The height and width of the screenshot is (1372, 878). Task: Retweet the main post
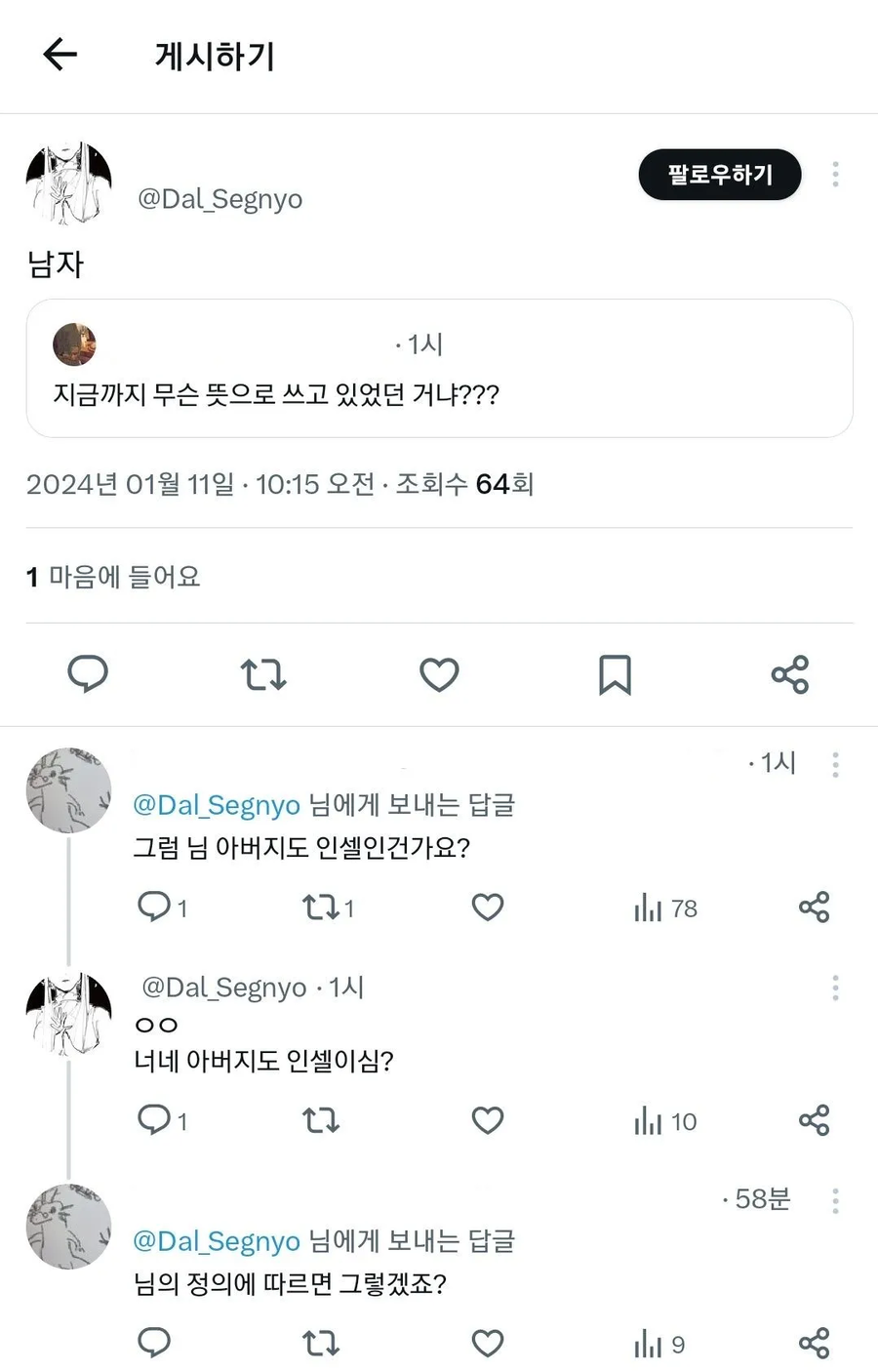pos(262,674)
